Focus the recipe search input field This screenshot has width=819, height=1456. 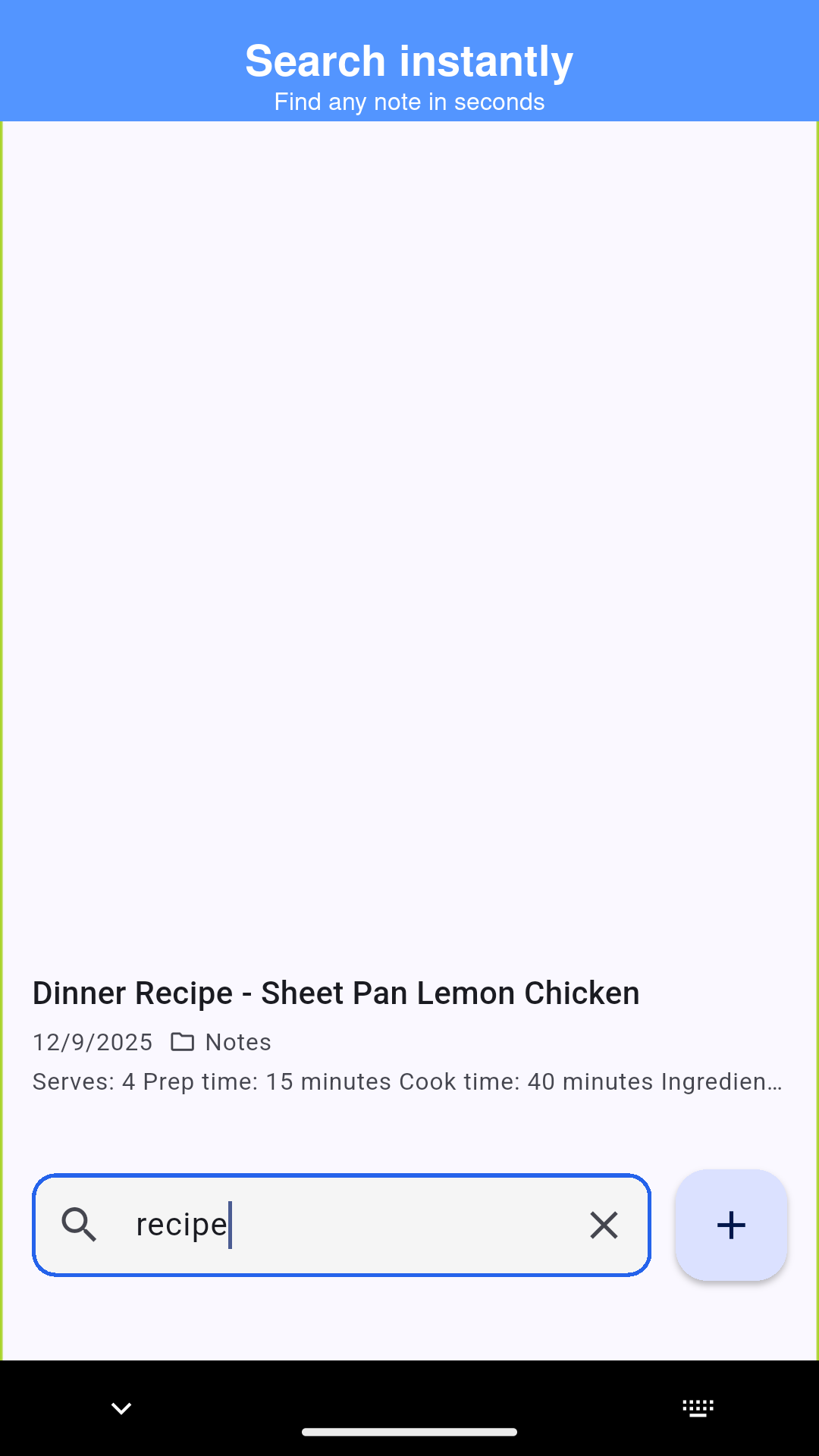pyautogui.click(x=341, y=1225)
